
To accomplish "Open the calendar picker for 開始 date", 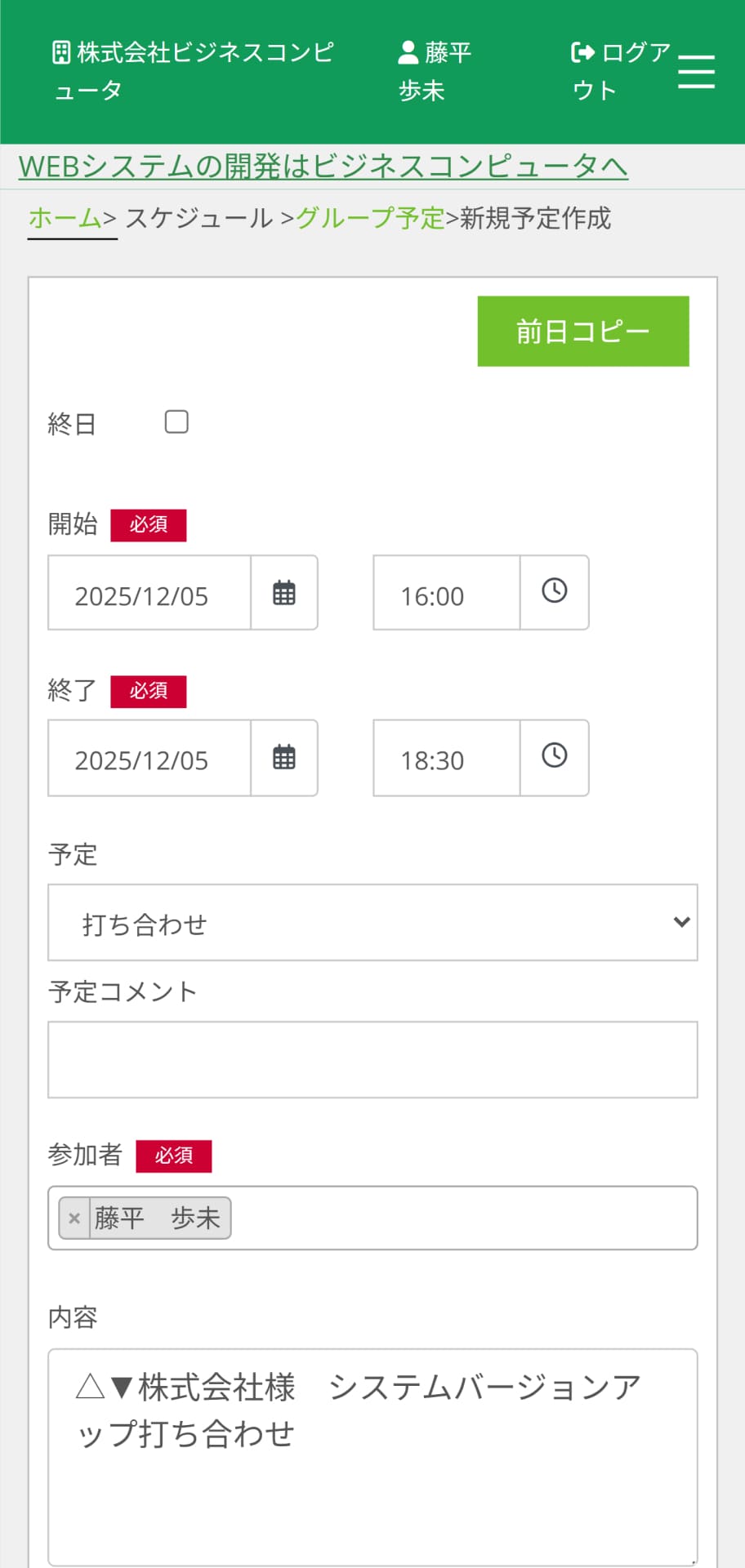I will tap(283, 594).
